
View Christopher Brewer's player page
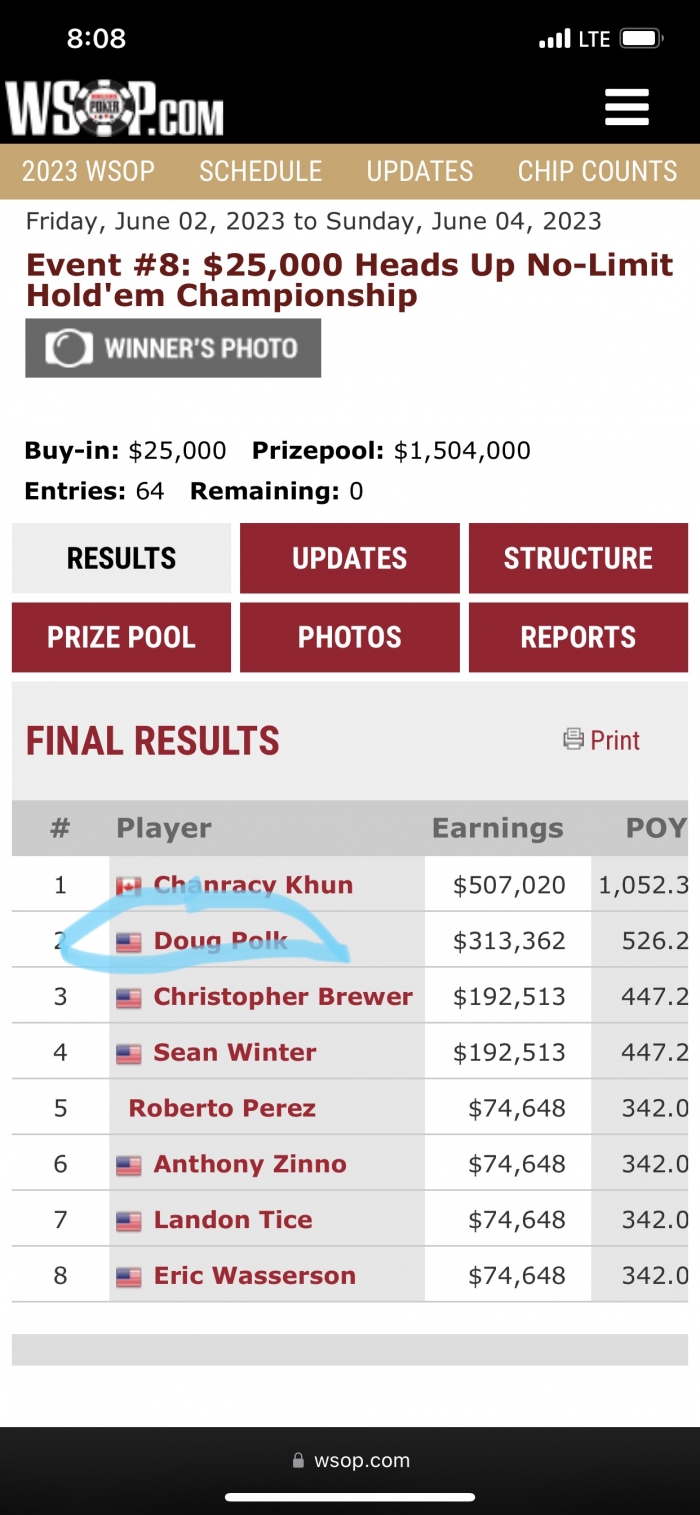pos(283,997)
